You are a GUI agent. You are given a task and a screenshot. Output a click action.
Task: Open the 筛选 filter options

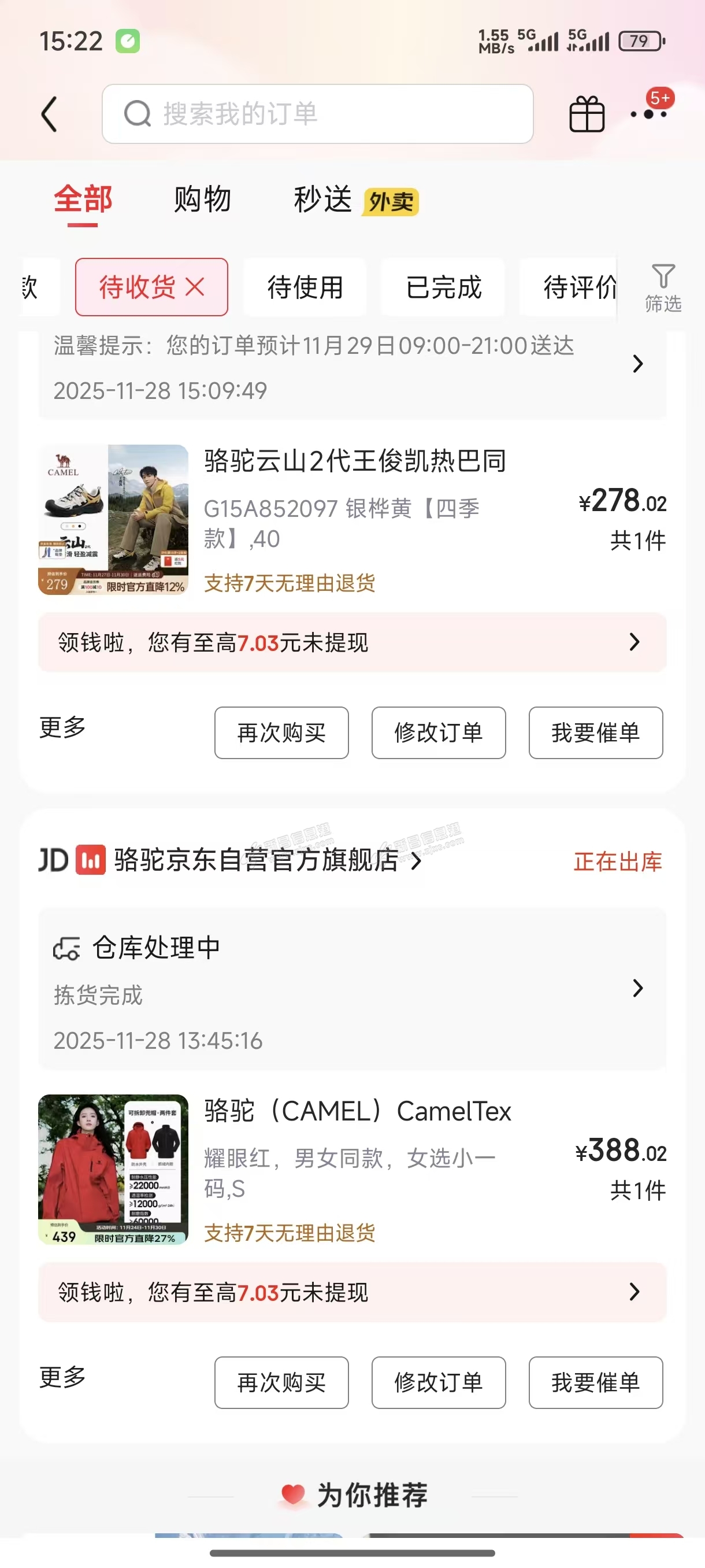click(x=662, y=288)
